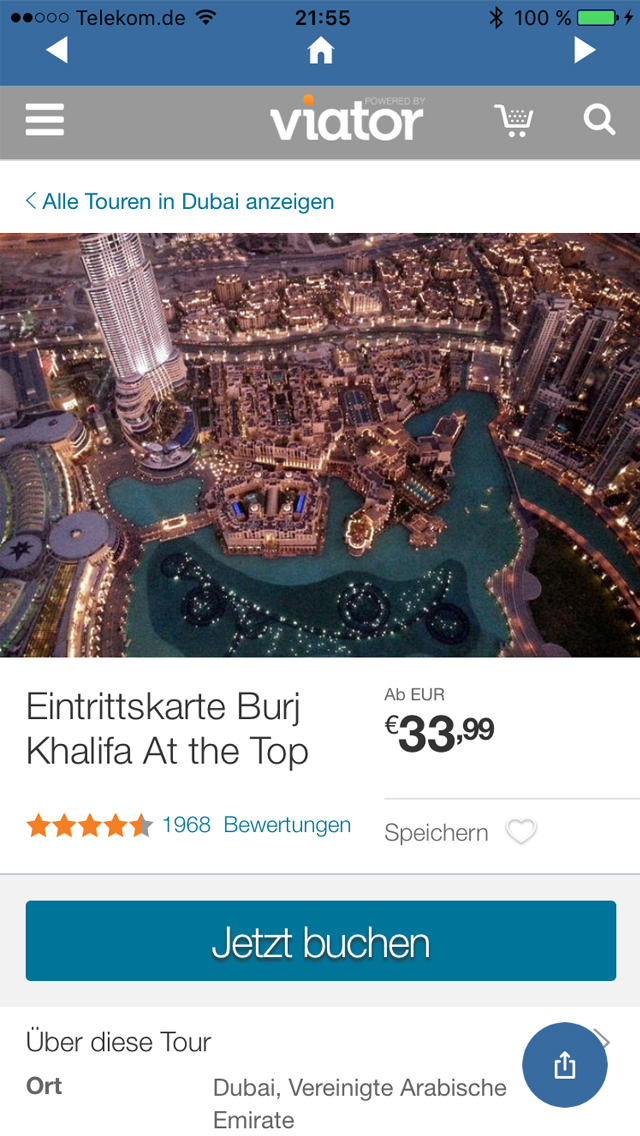Viewport: 640px width, 1136px height.
Task: Open the shopping cart
Action: pyautogui.click(x=514, y=120)
